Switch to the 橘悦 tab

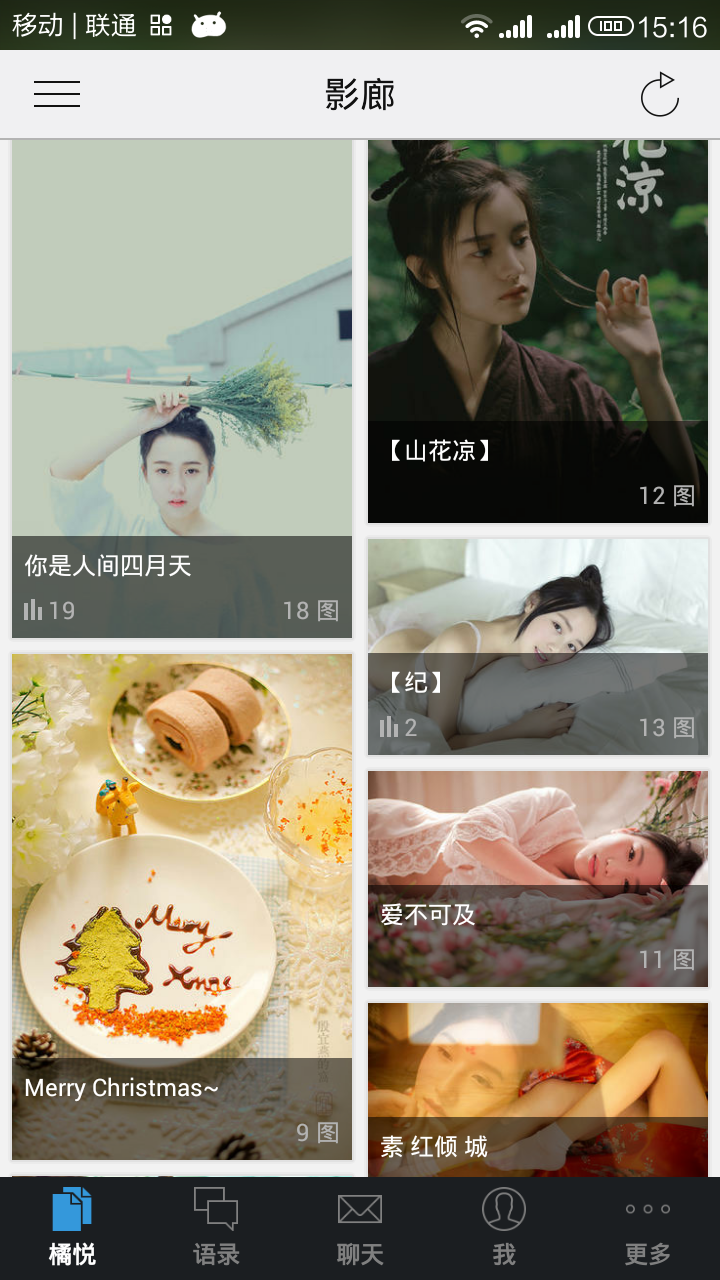(x=72, y=1228)
